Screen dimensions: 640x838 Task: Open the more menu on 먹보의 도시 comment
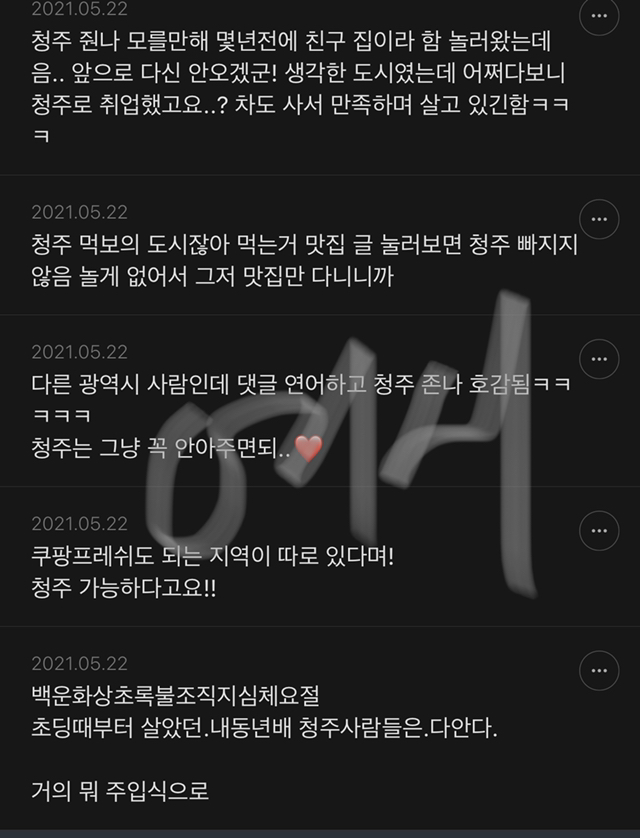click(599, 219)
